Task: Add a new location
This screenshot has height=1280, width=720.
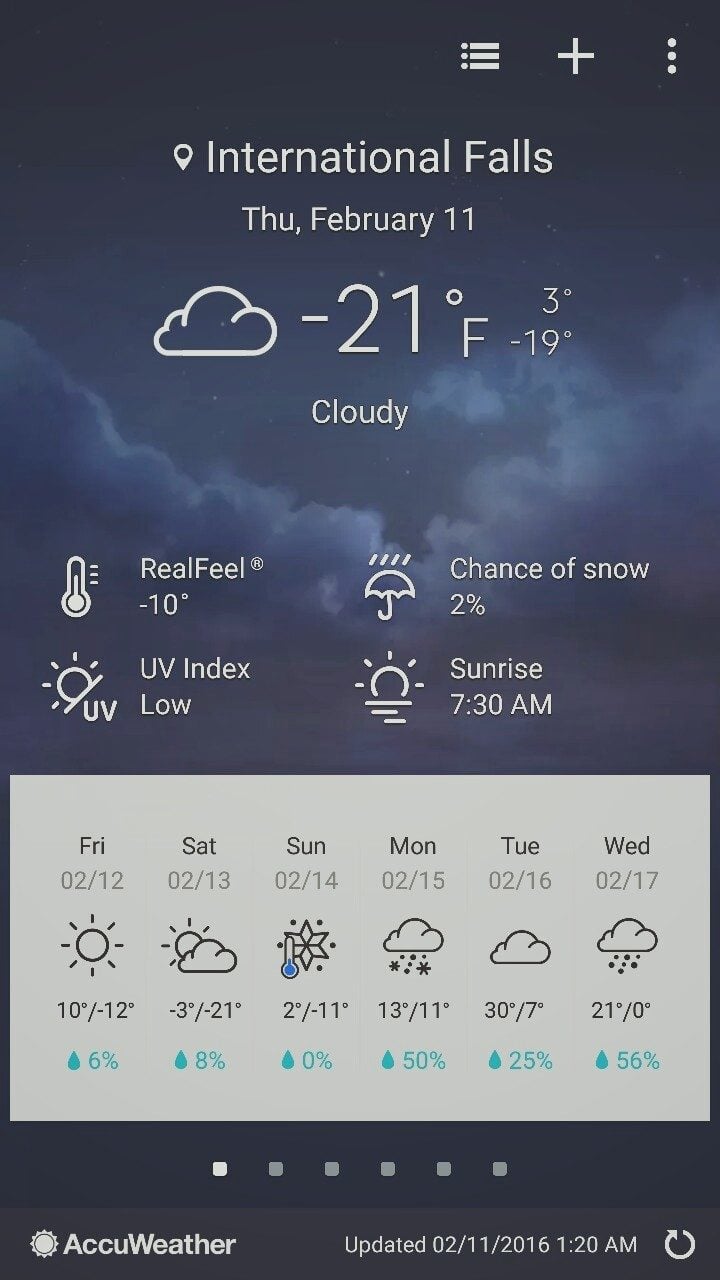Action: coord(575,57)
